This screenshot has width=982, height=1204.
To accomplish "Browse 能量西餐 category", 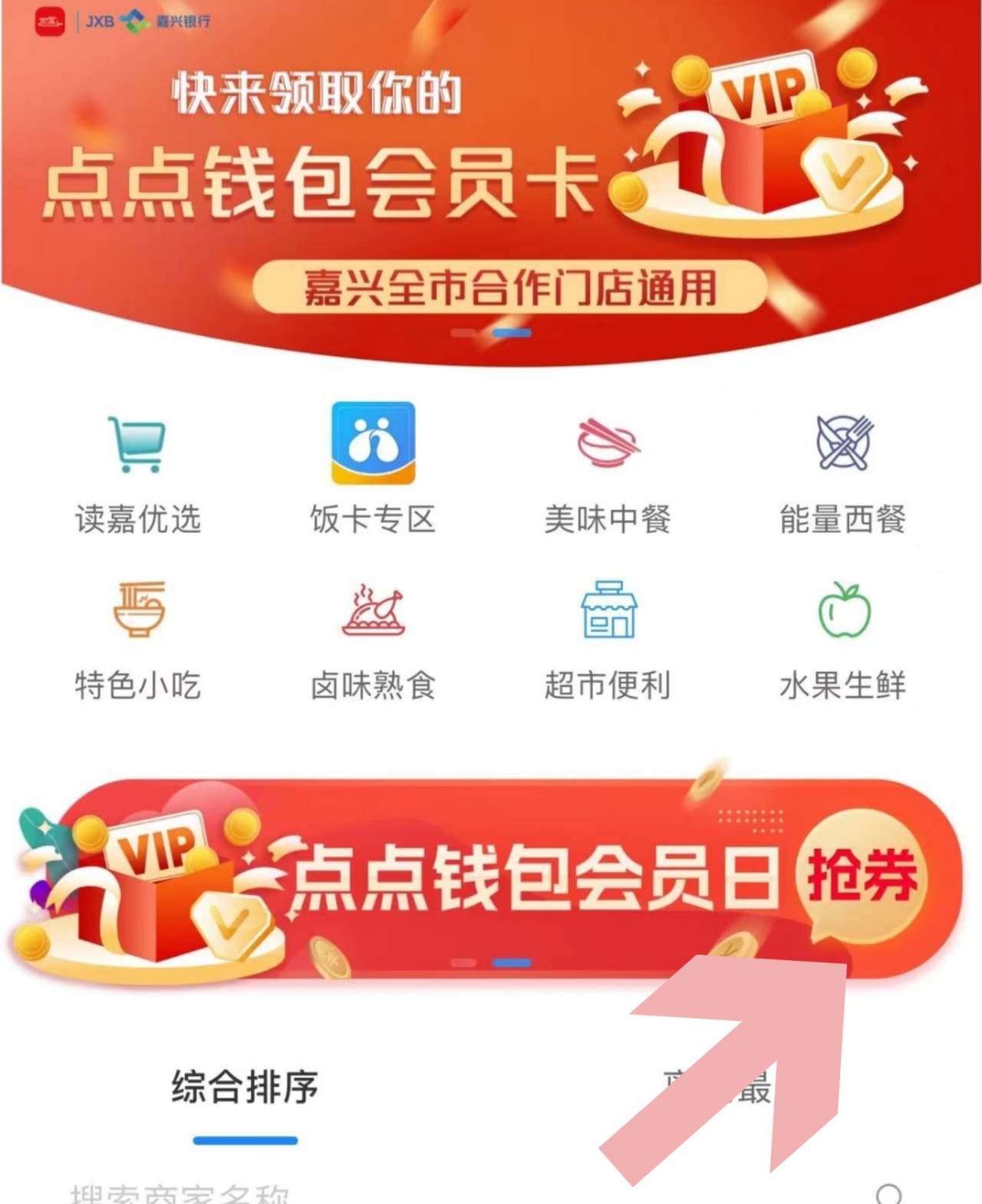I will pyautogui.click(x=842, y=472).
